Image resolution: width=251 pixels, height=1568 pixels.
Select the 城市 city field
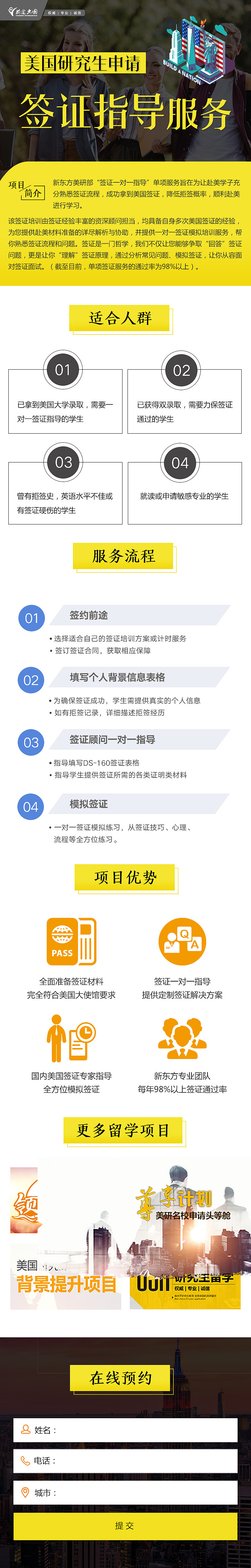pyautogui.click(x=125, y=1492)
